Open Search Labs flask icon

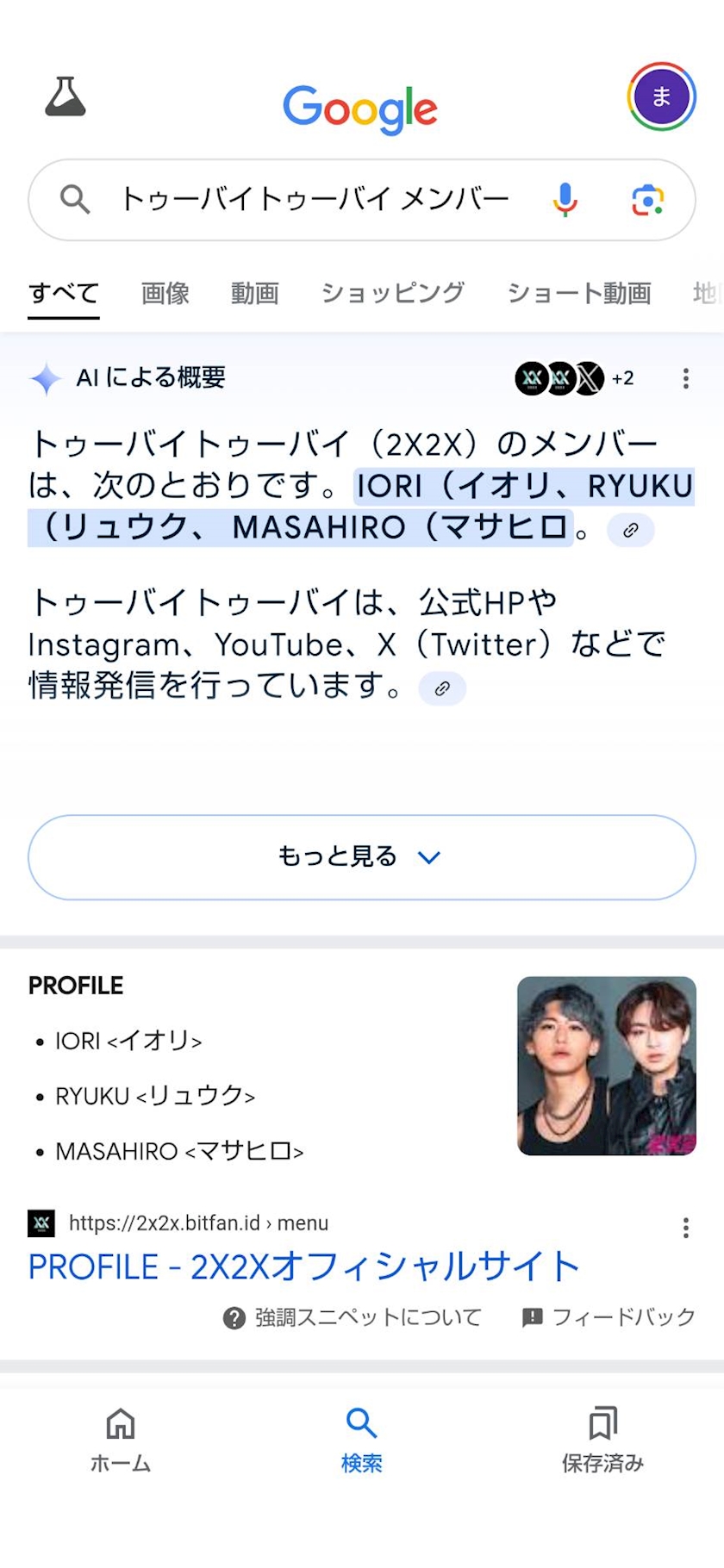coord(66,96)
